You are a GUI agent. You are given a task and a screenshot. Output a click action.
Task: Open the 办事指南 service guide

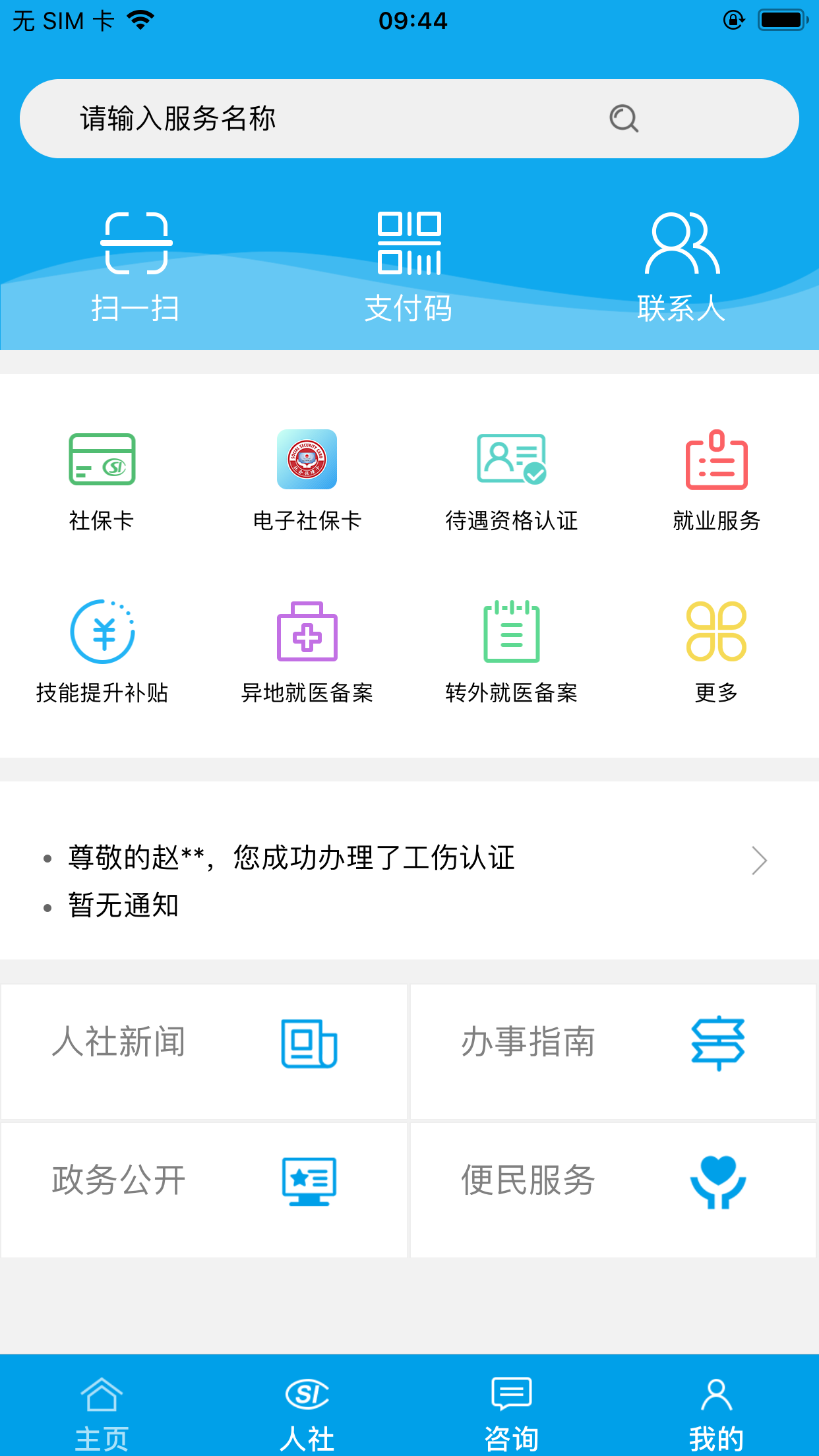613,1052
